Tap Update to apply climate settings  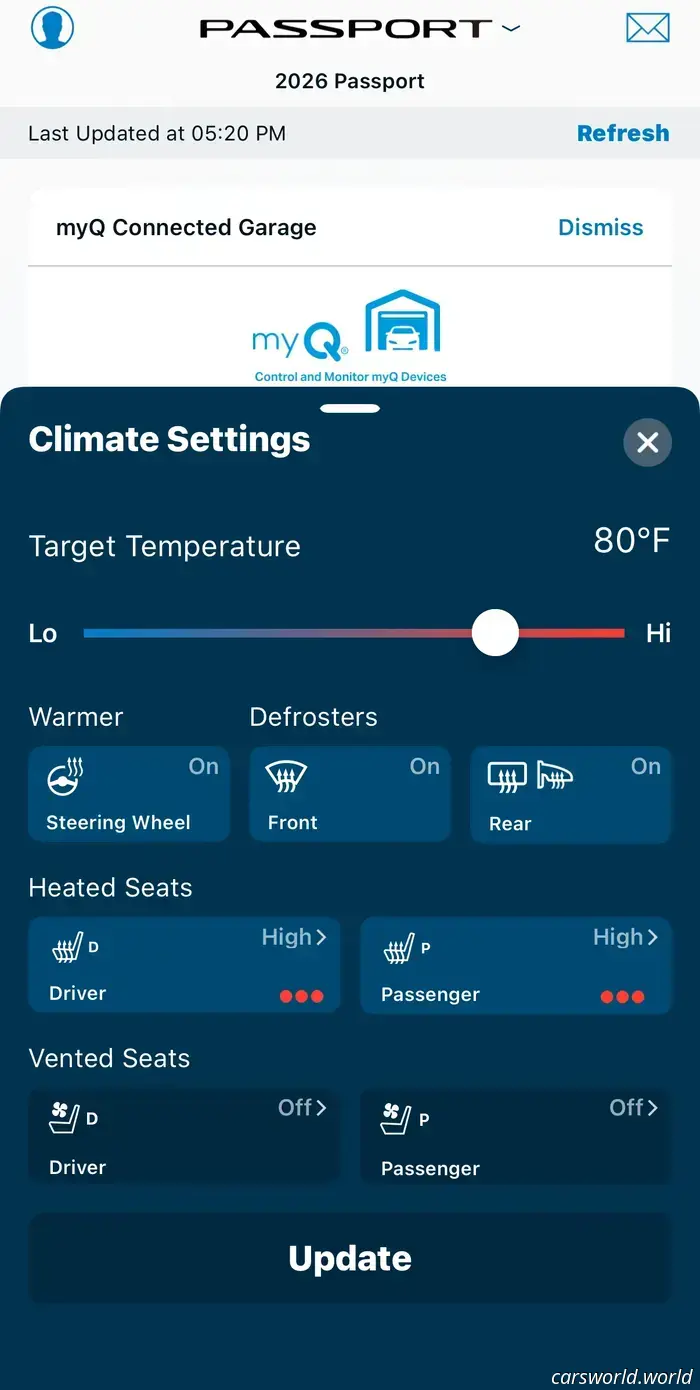point(350,1258)
